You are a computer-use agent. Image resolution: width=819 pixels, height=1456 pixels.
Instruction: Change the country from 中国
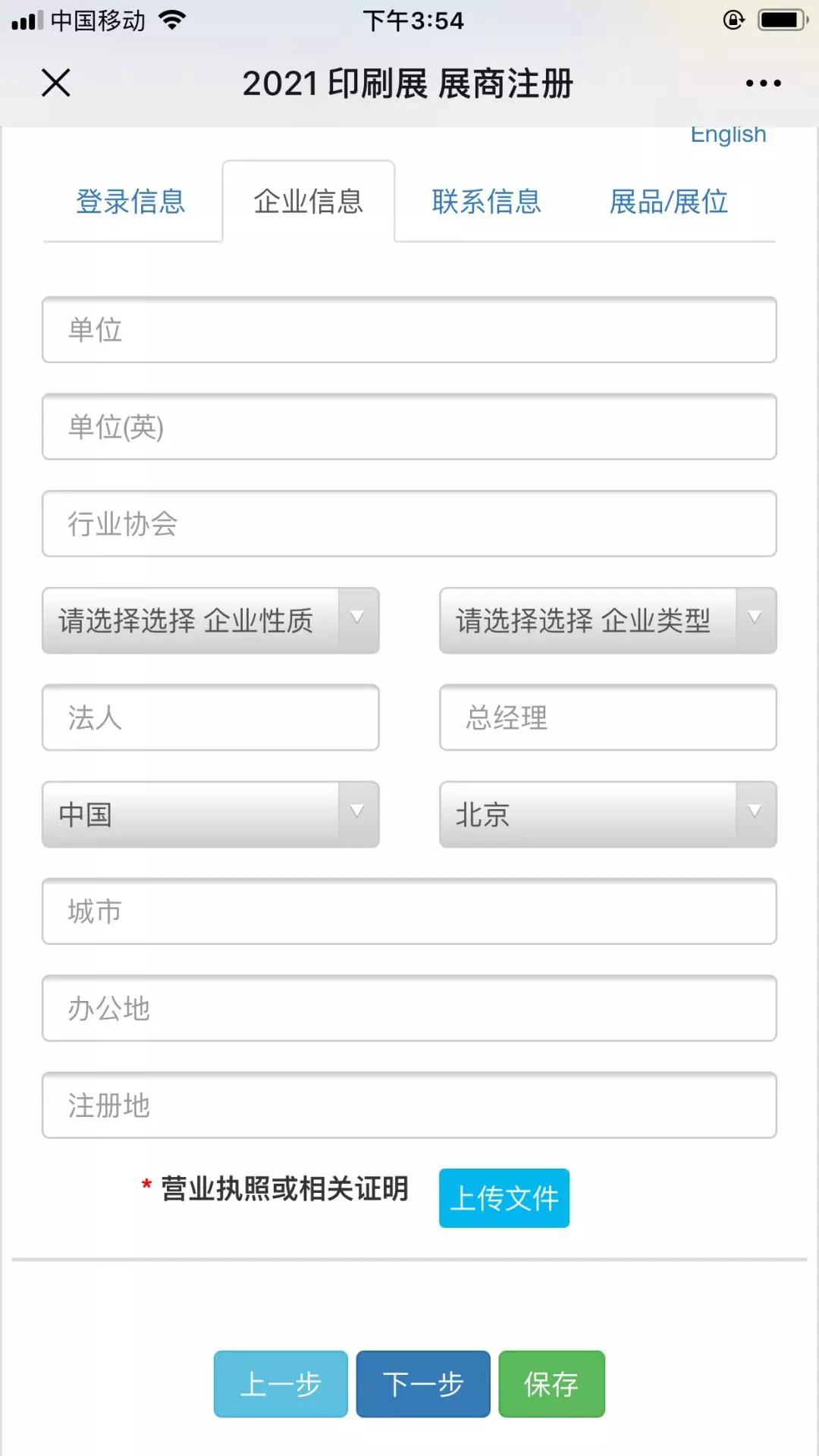(x=210, y=815)
